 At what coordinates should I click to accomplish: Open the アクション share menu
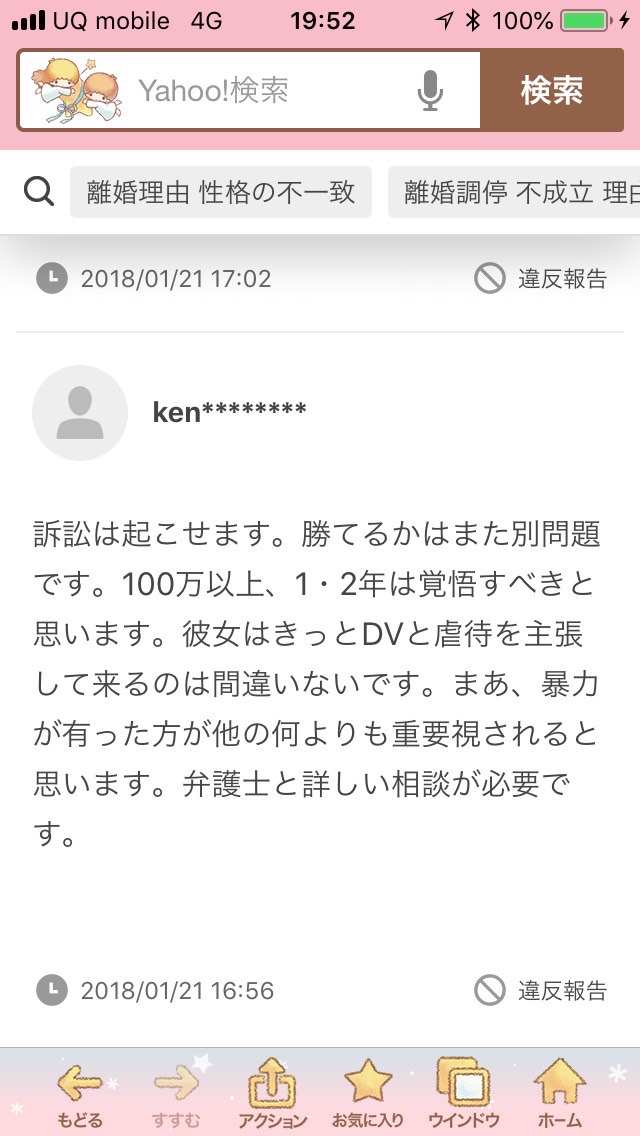[x=274, y=1094]
